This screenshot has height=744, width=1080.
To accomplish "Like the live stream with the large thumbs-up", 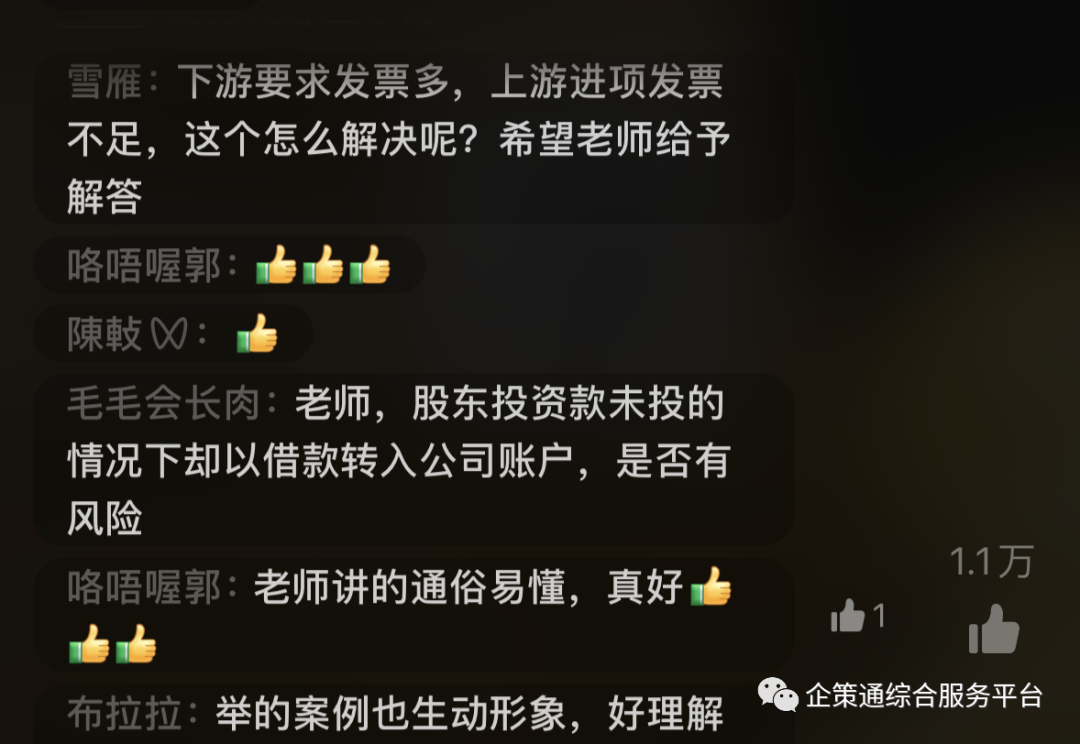I will 993,630.
